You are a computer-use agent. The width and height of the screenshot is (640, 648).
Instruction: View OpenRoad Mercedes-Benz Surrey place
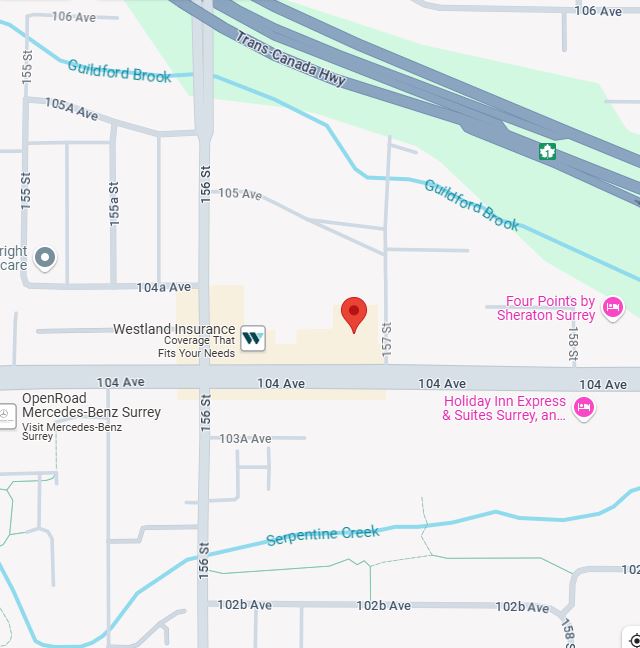tap(7, 413)
